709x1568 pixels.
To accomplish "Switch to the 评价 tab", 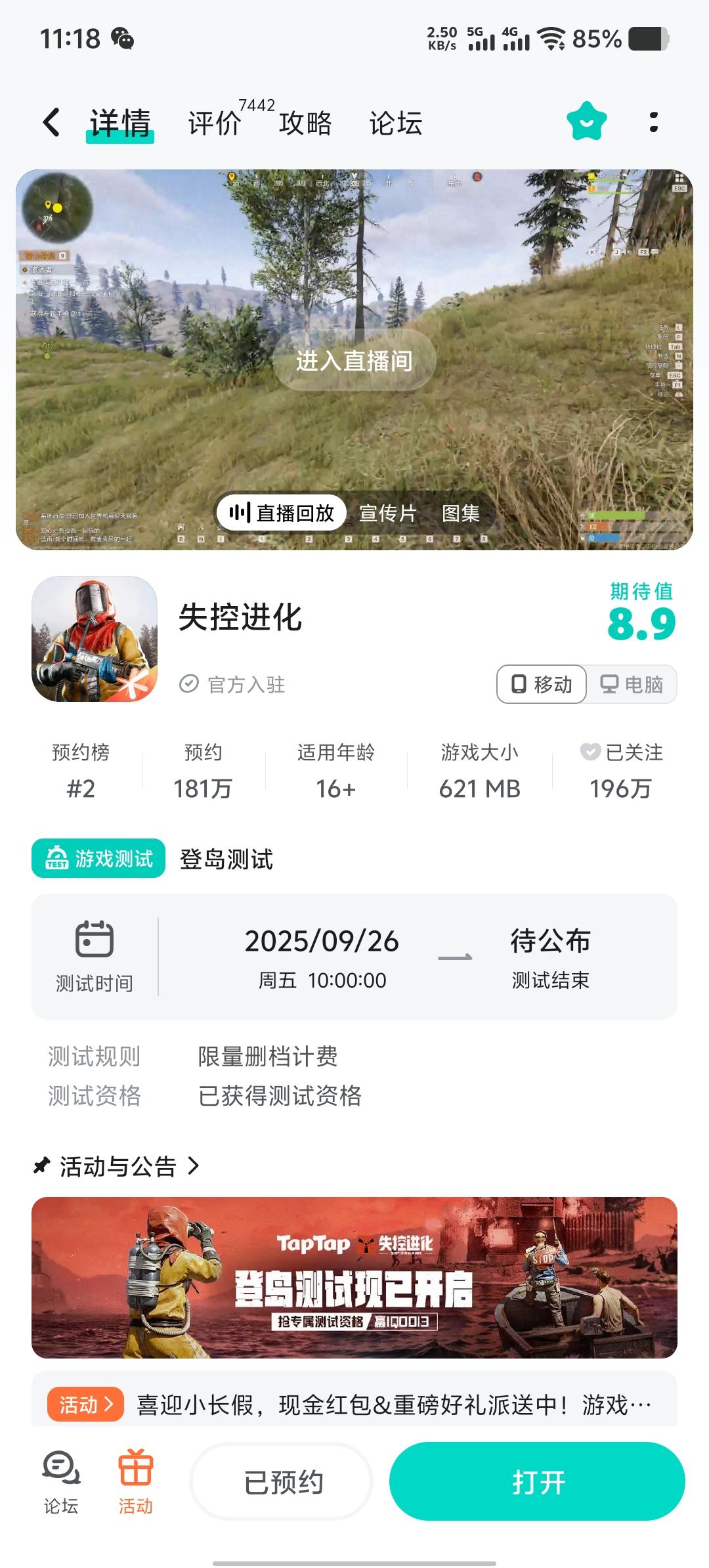I will [215, 123].
